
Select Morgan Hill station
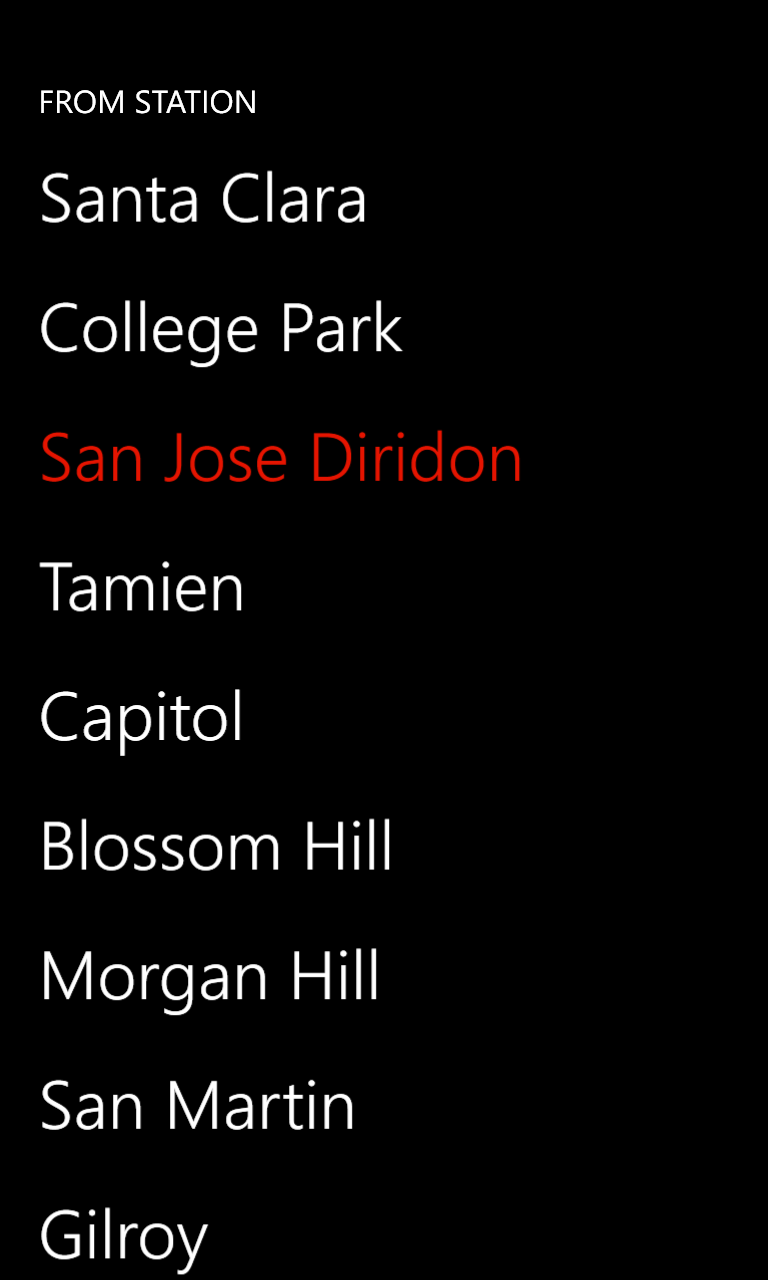(x=210, y=977)
